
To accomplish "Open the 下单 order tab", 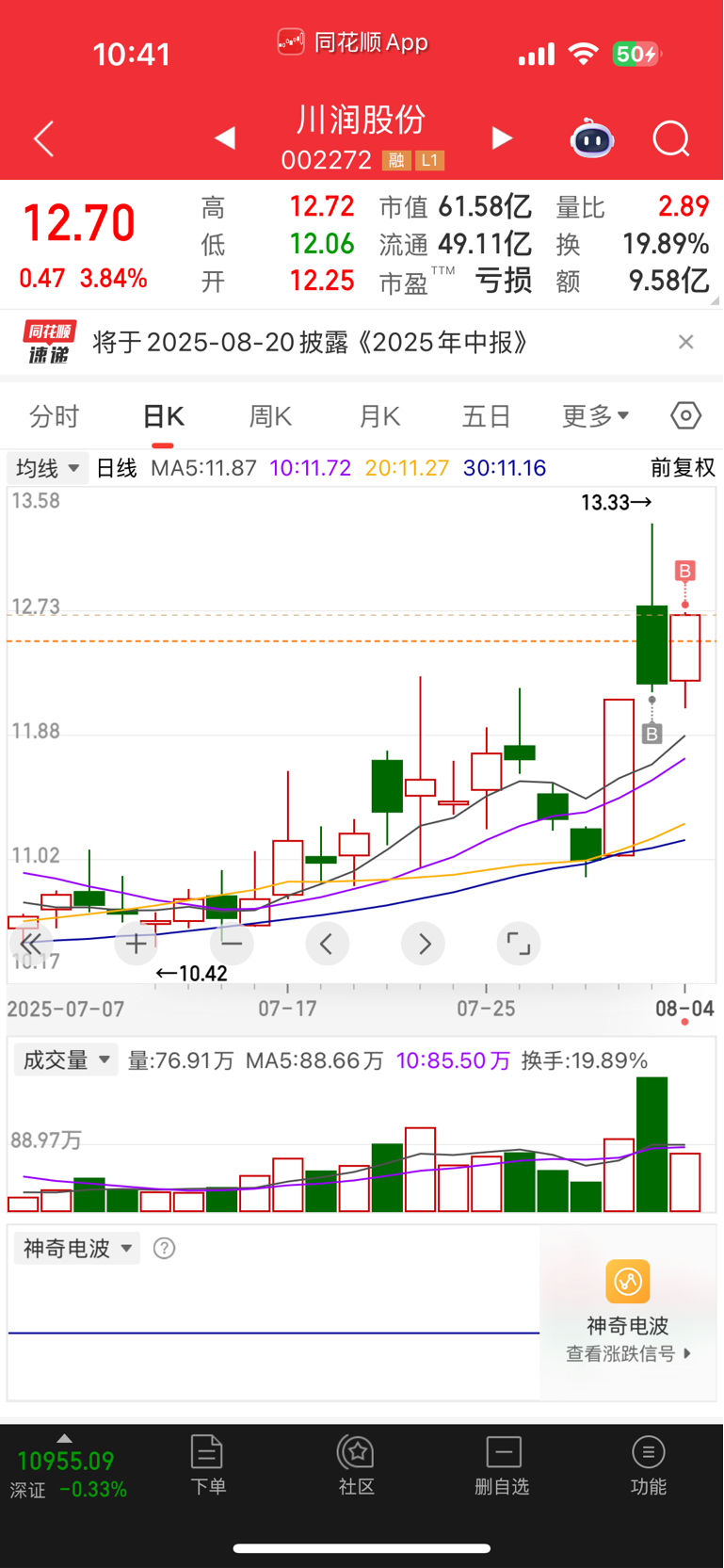I will coord(207,1465).
